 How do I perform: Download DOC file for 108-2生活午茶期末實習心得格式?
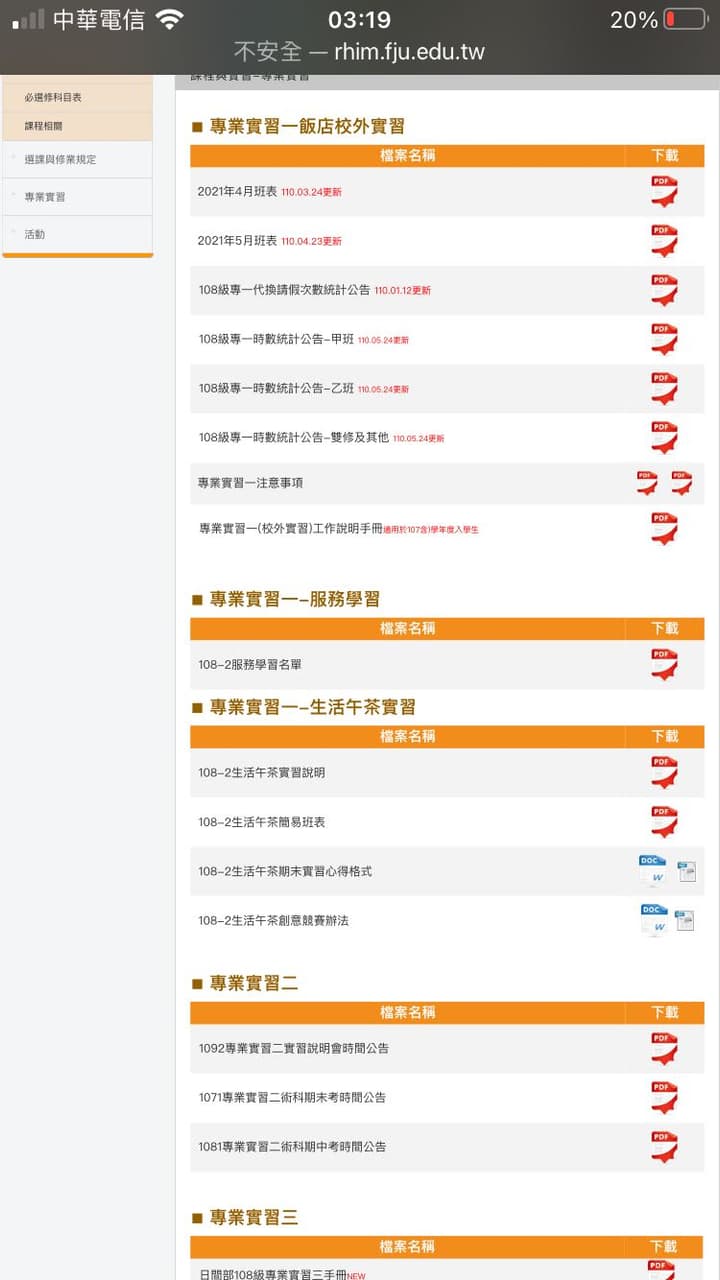tap(653, 871)
